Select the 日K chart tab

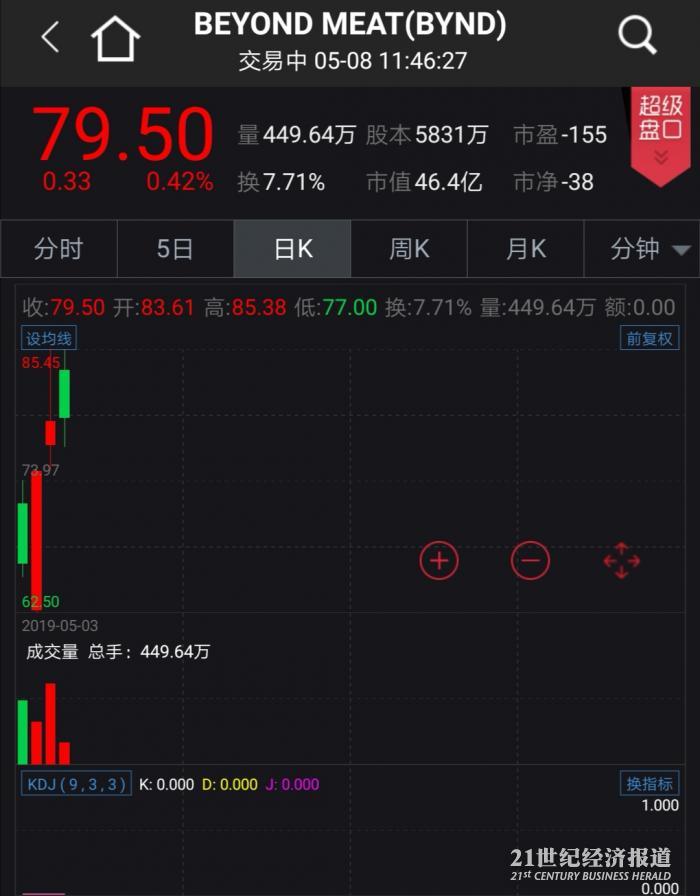pyautogui.click(x=293, y=249)
